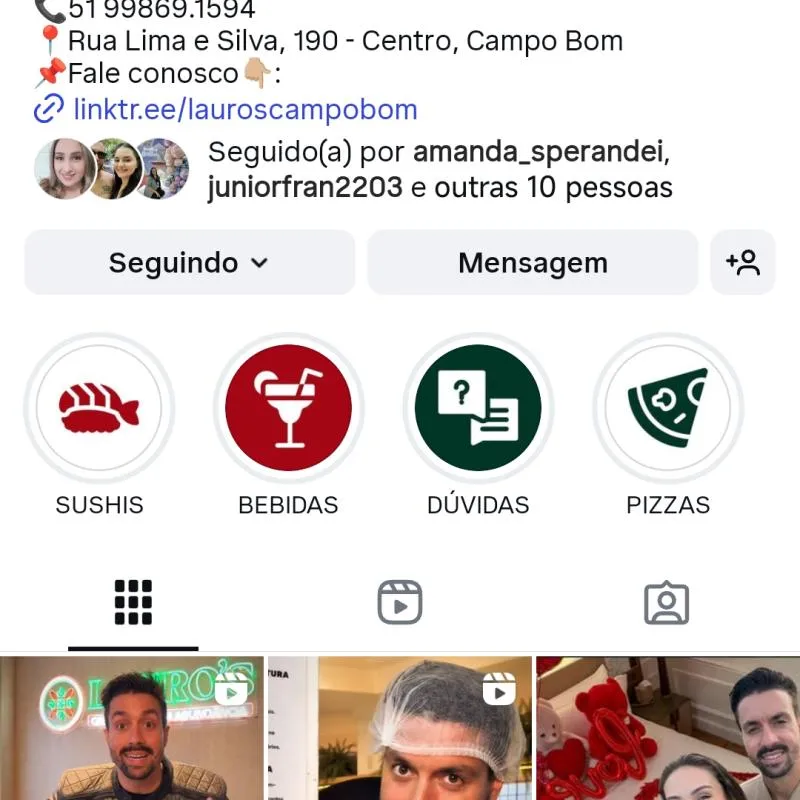Open the PIZZAS story highlight
This screenshot has height=800, width=800.
point(668,408)
